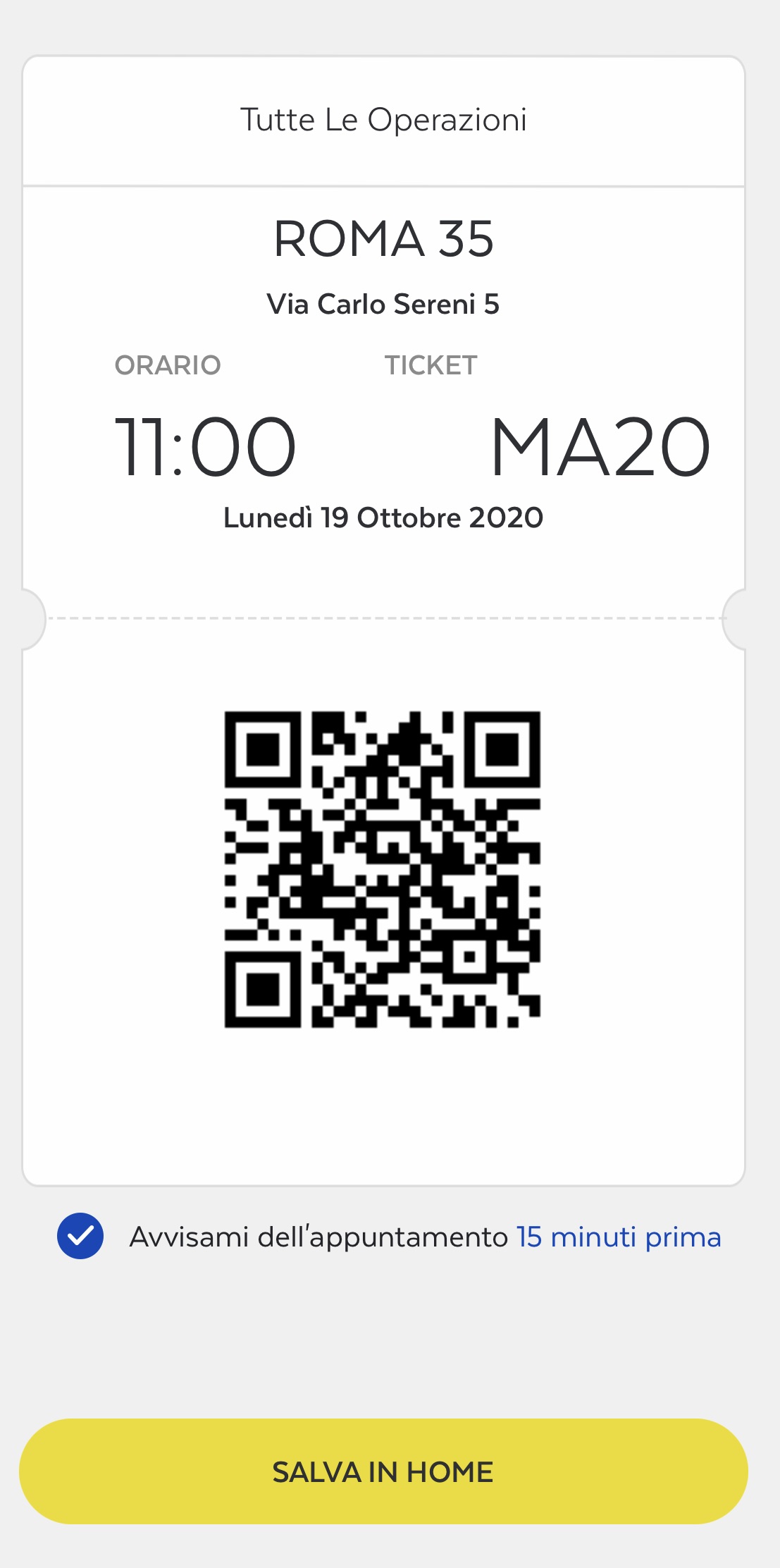Change the 15 minuti prima reminder time
The width and height of the screenshot is (780, 1568).
pos(619,1237)
